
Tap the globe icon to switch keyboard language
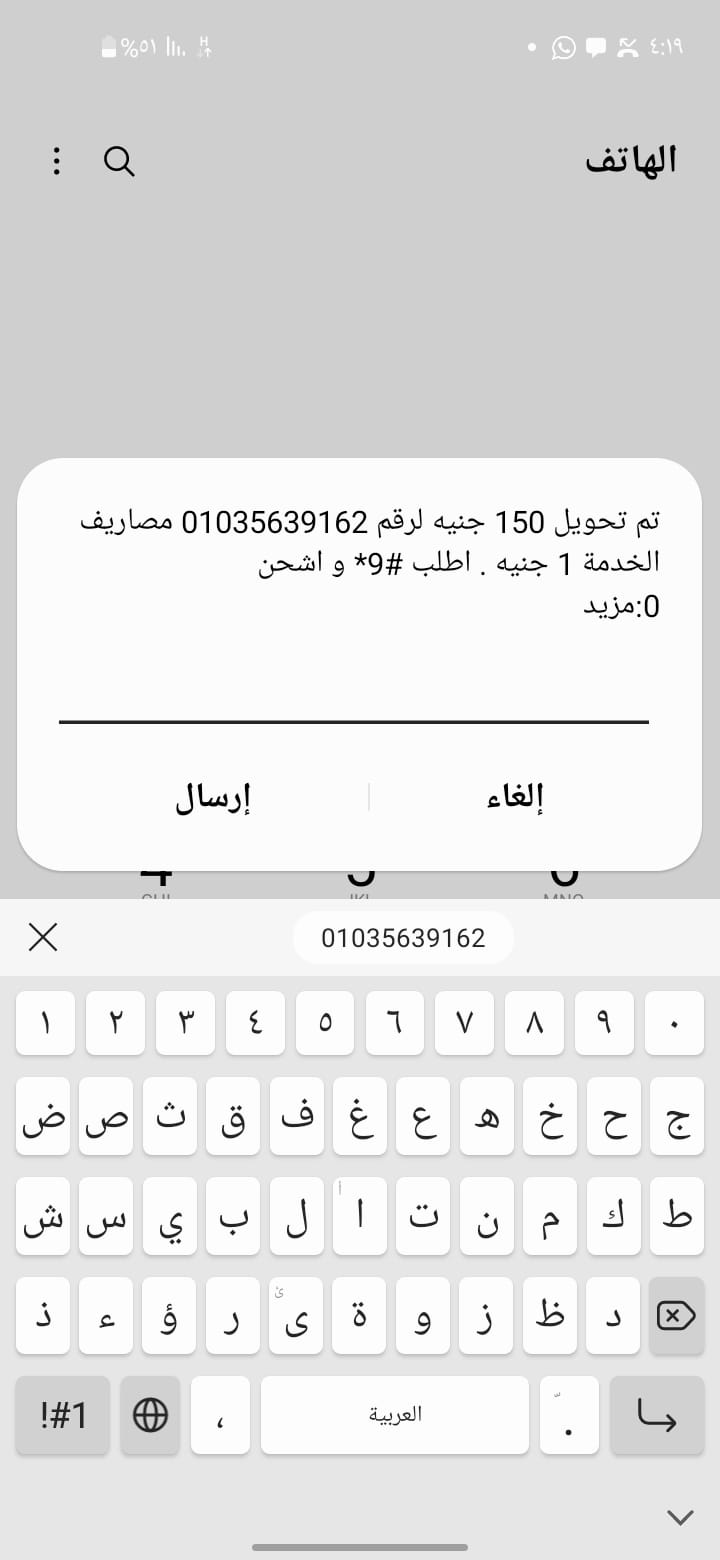click(x=150, y=1415)
